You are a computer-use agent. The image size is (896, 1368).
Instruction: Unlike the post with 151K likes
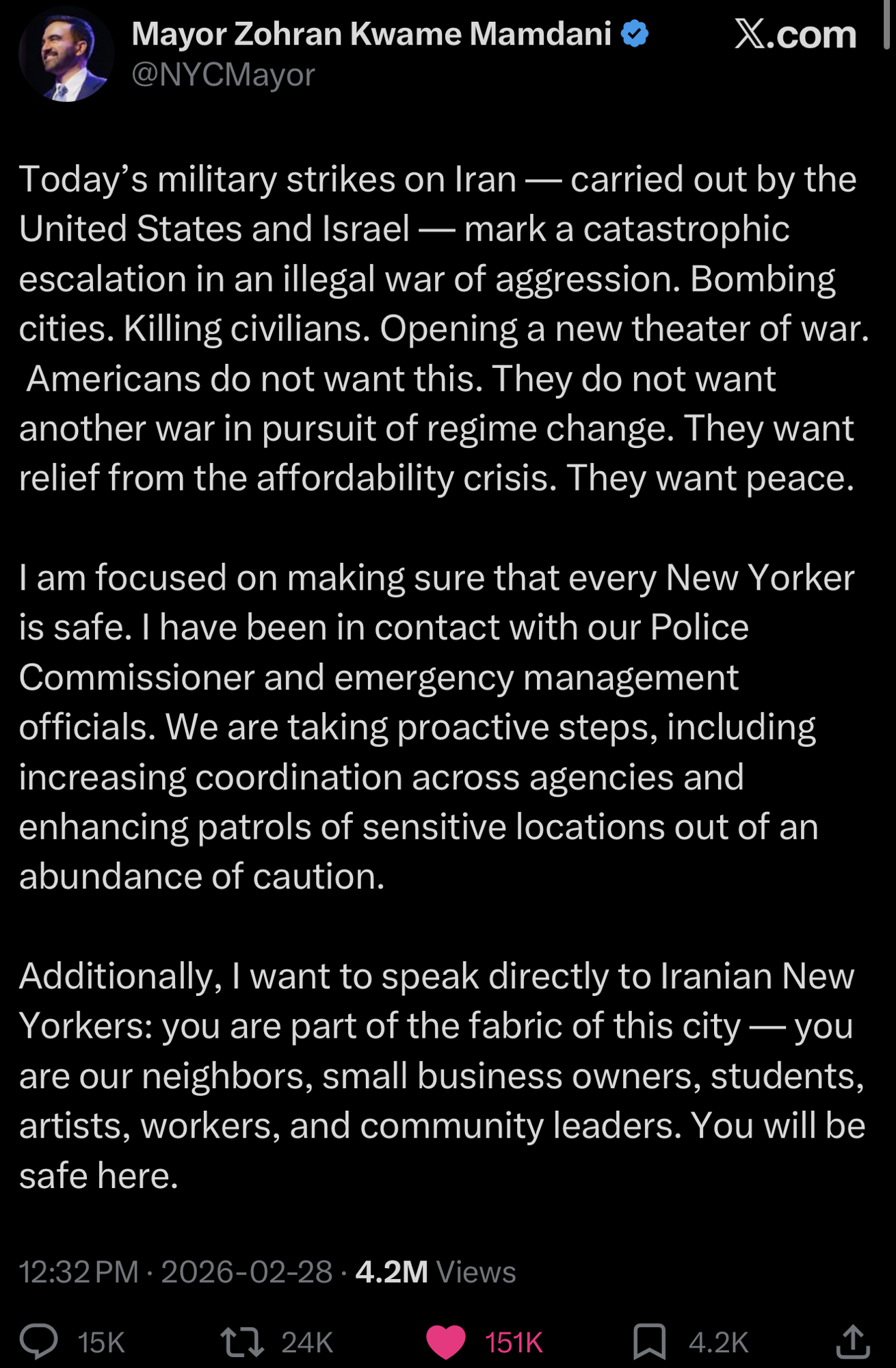[446, 1341]
